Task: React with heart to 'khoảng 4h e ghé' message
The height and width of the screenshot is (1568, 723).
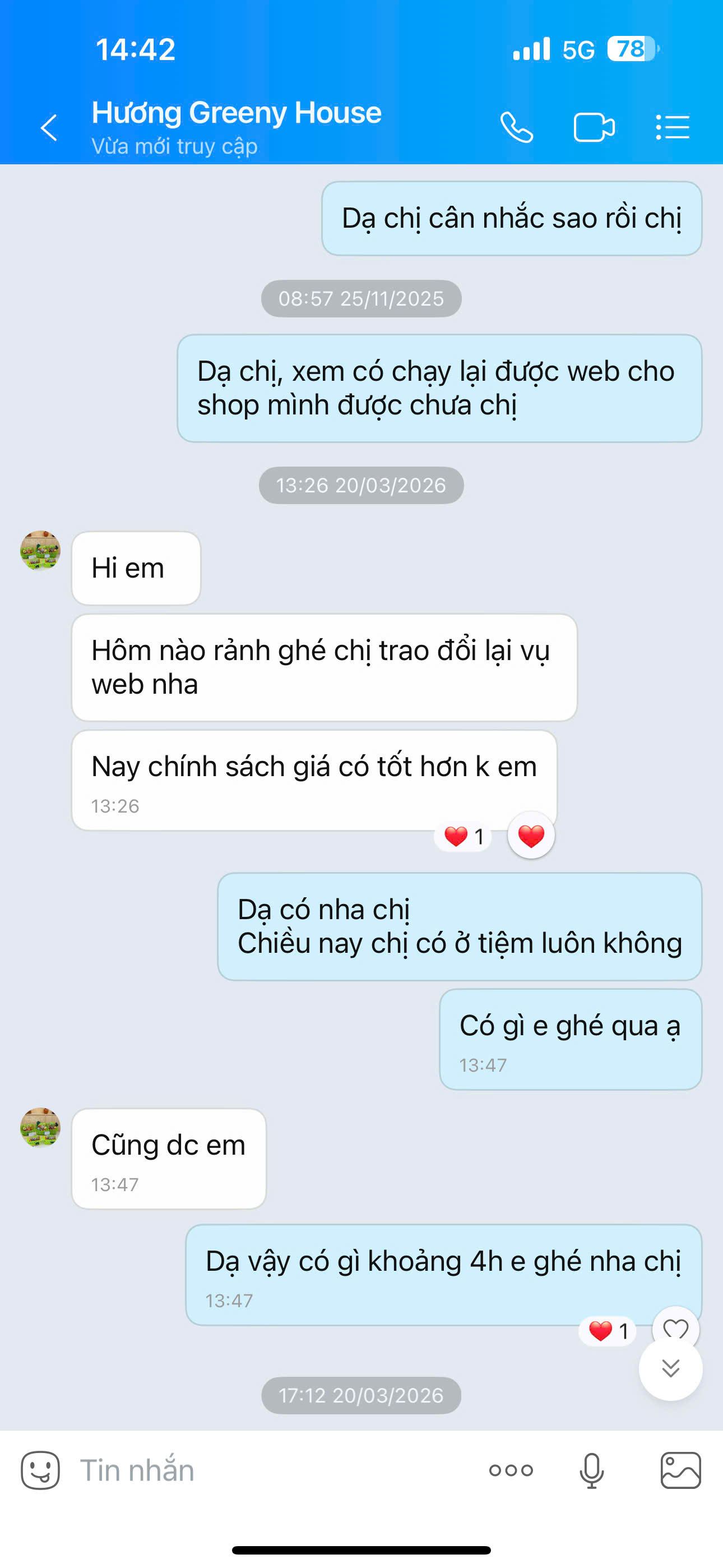Action: pyautogui.click(x=675, y=1327)
